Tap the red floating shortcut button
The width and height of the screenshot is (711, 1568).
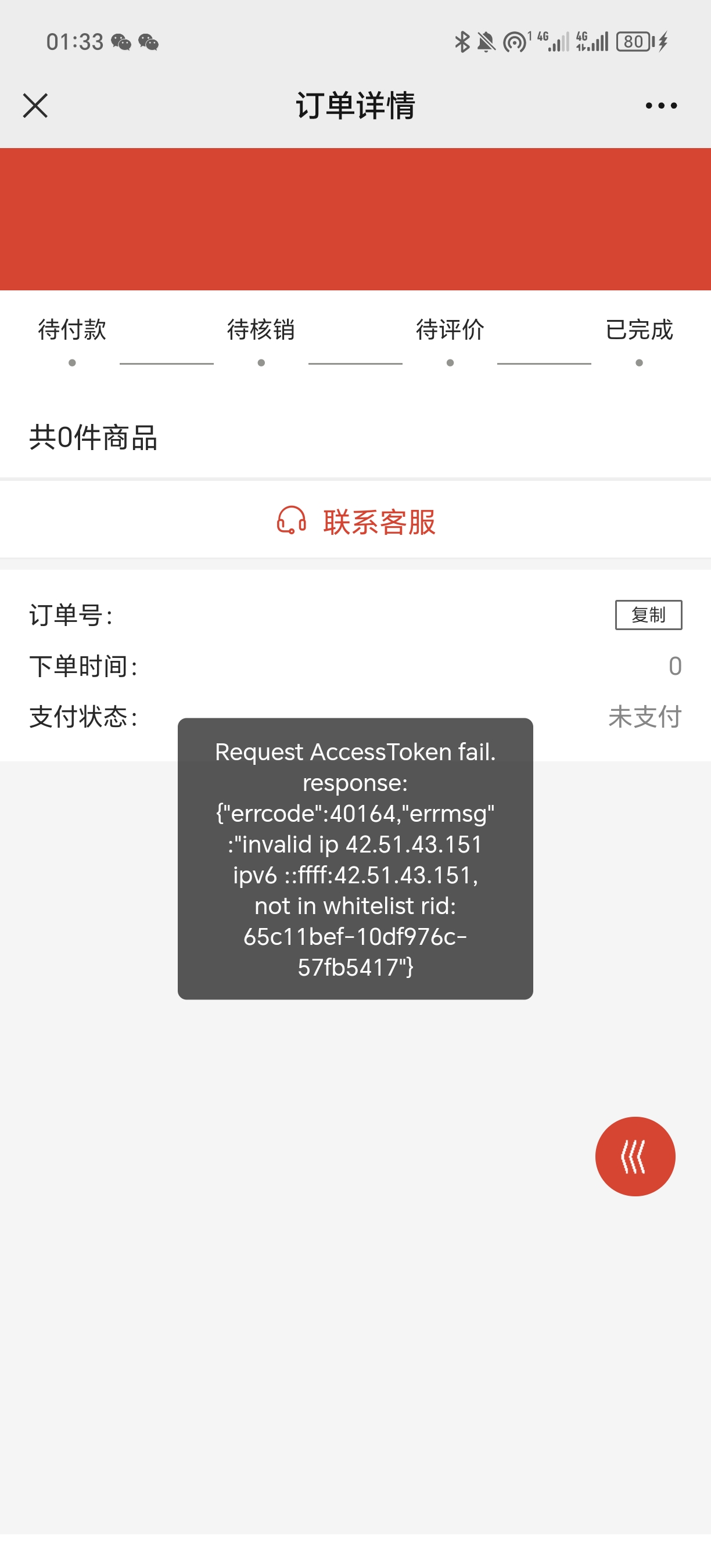(x=635, y=1156)
